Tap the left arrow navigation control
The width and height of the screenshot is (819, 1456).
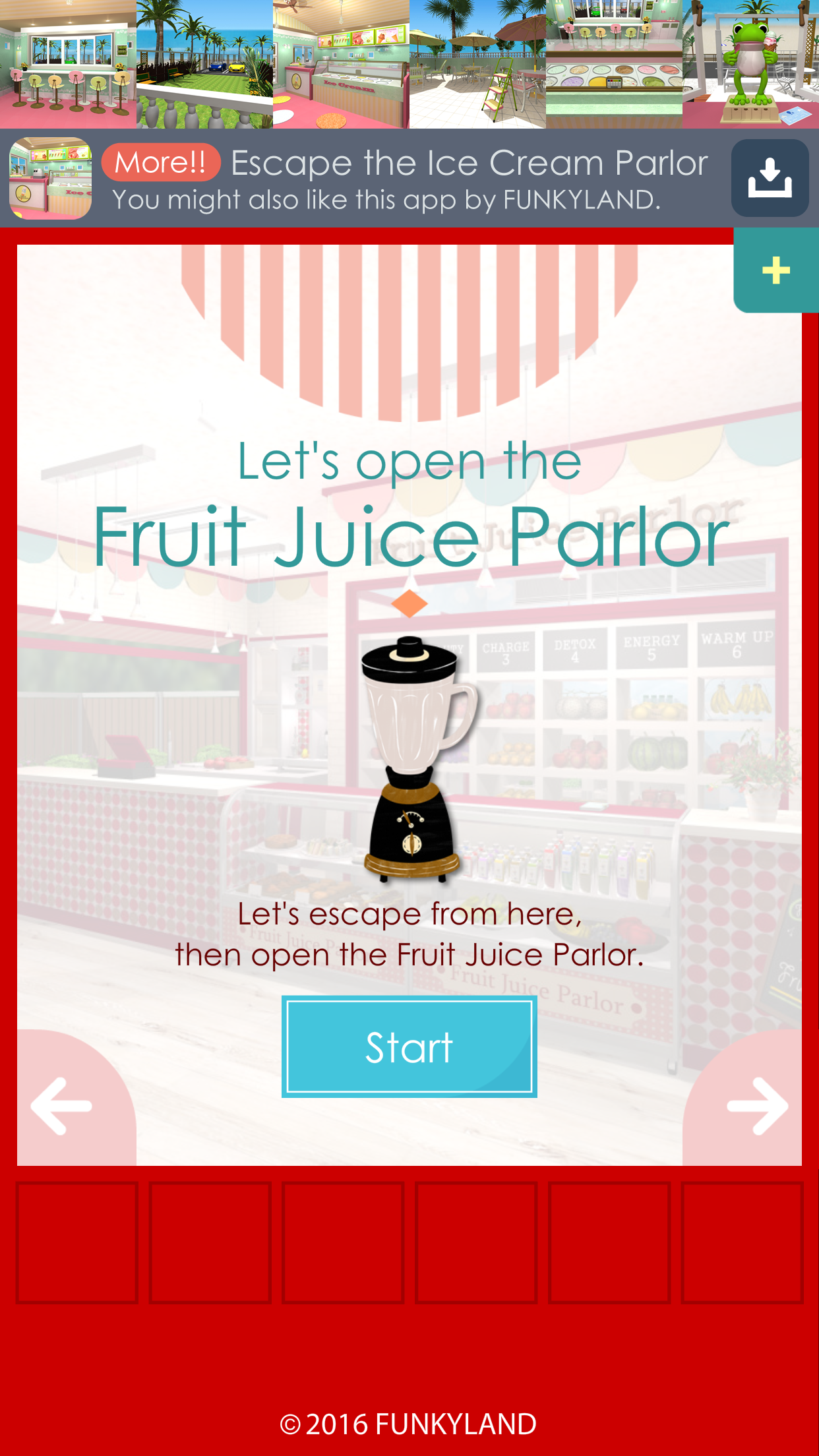point(63,1107)
